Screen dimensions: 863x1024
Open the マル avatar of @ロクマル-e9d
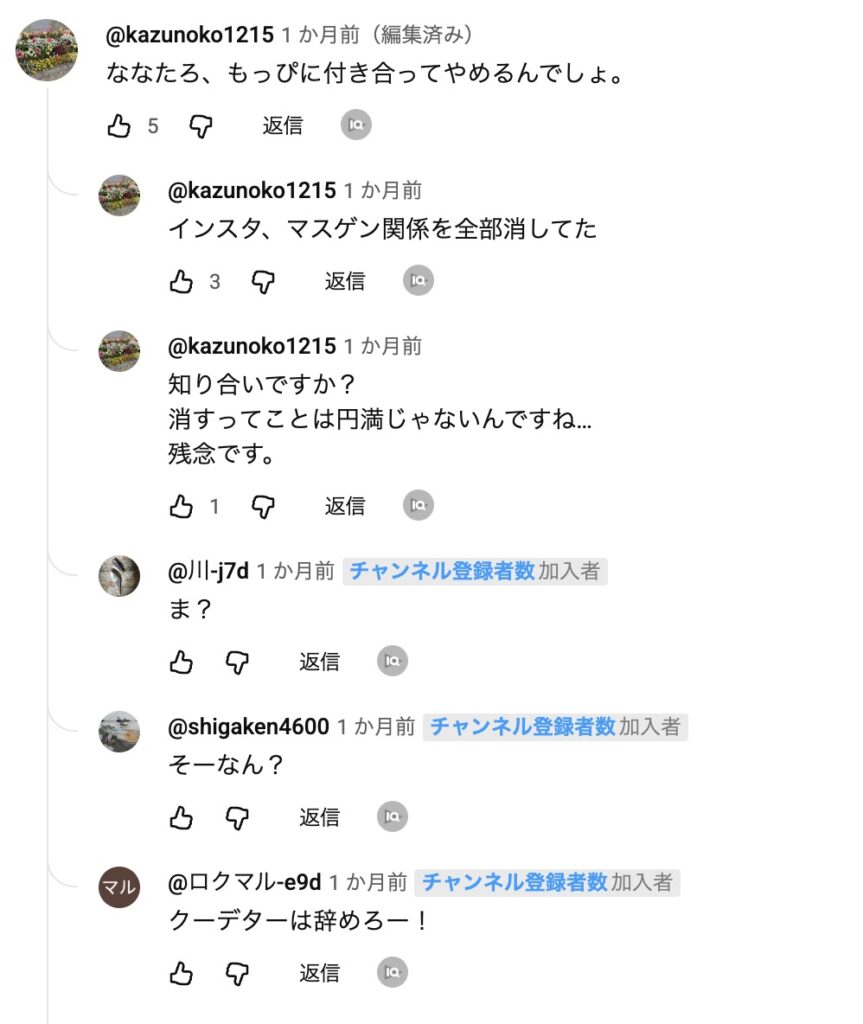coord(119,887)
